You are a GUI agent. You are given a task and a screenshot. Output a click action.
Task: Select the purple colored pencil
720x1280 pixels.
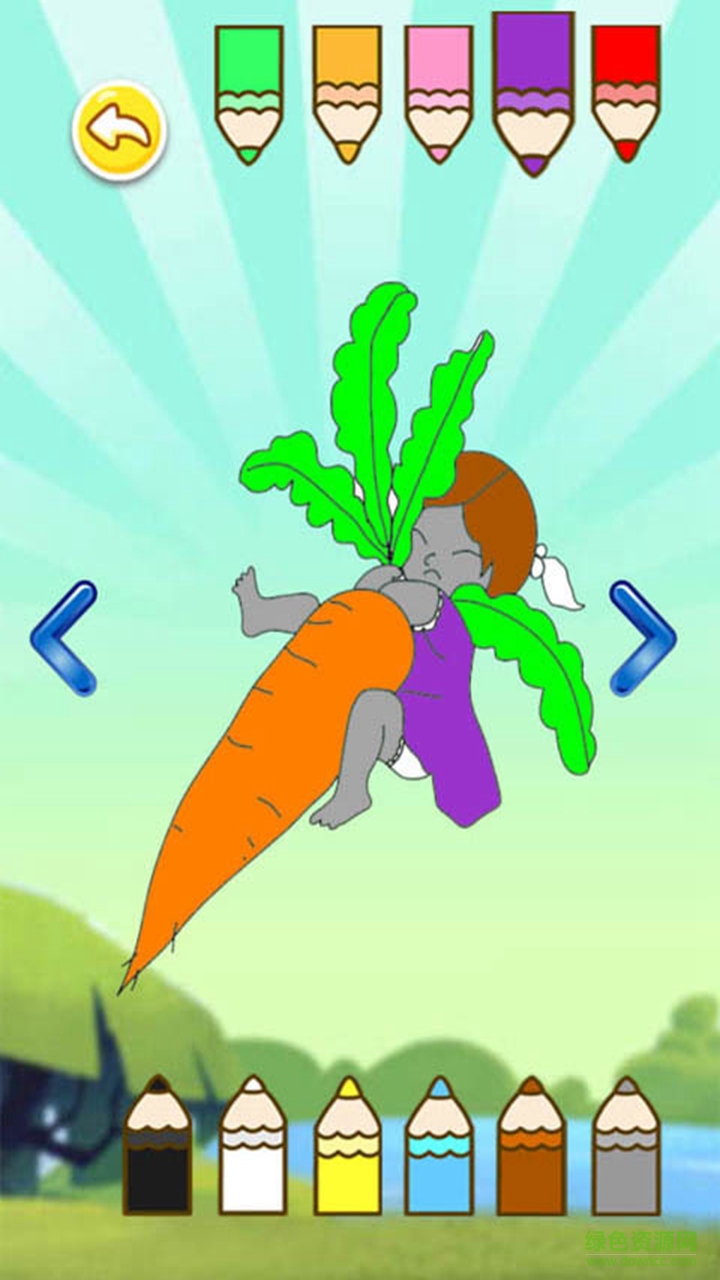click(x=533, y=92)
